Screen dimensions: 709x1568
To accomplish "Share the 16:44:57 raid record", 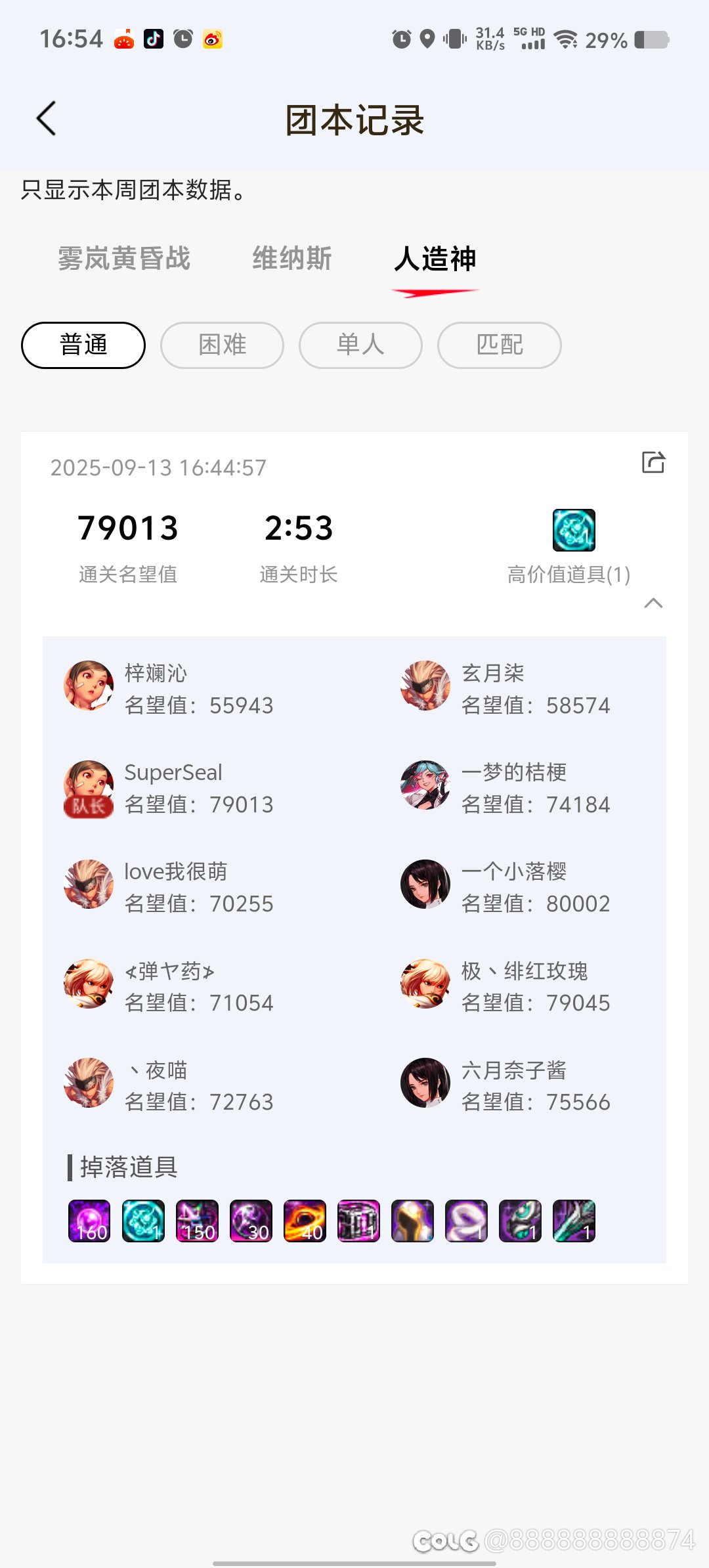I will tap(653, 462).
